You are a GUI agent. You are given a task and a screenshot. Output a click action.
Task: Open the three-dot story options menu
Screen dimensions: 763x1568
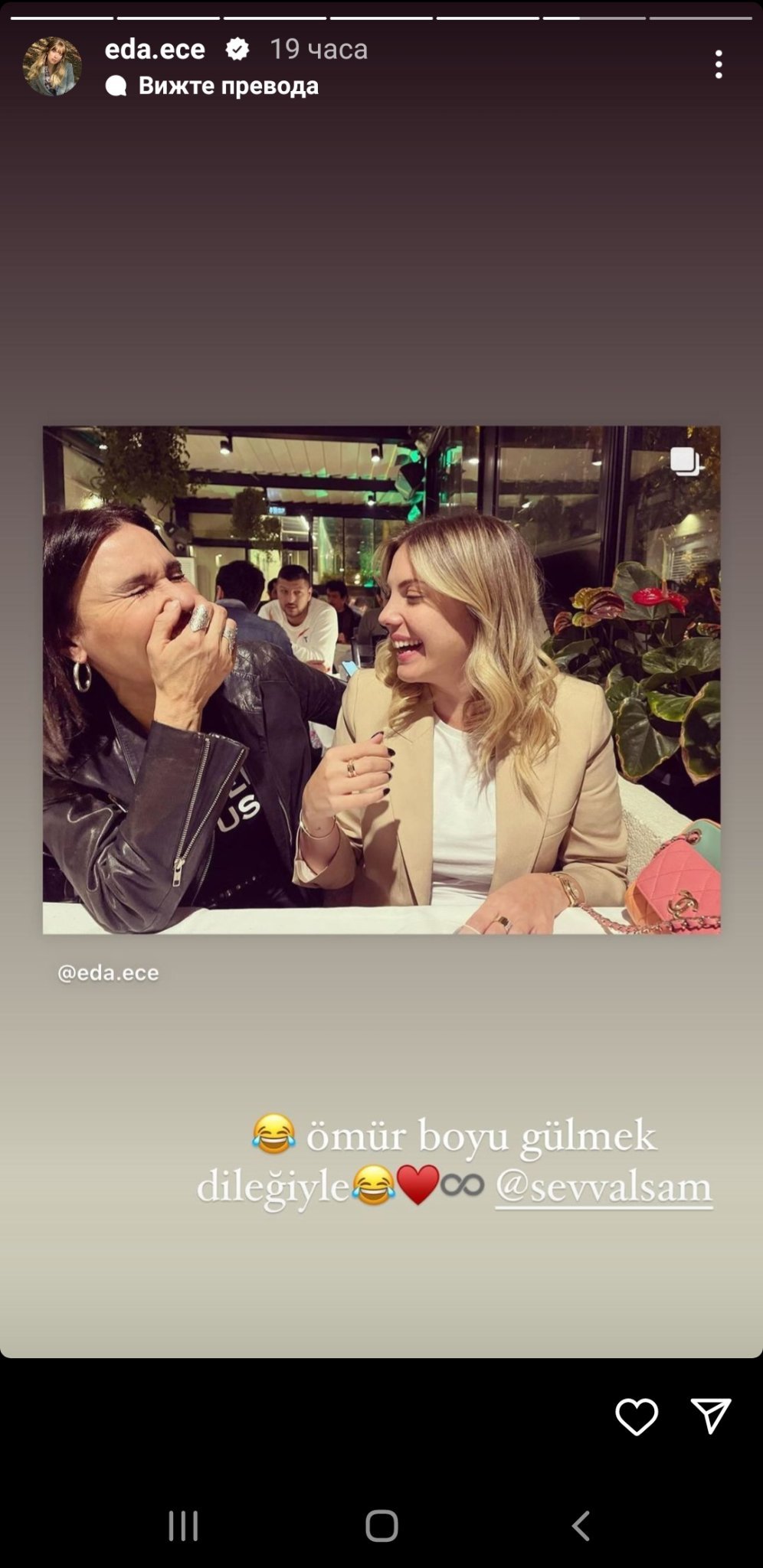[x=719, y=64]
